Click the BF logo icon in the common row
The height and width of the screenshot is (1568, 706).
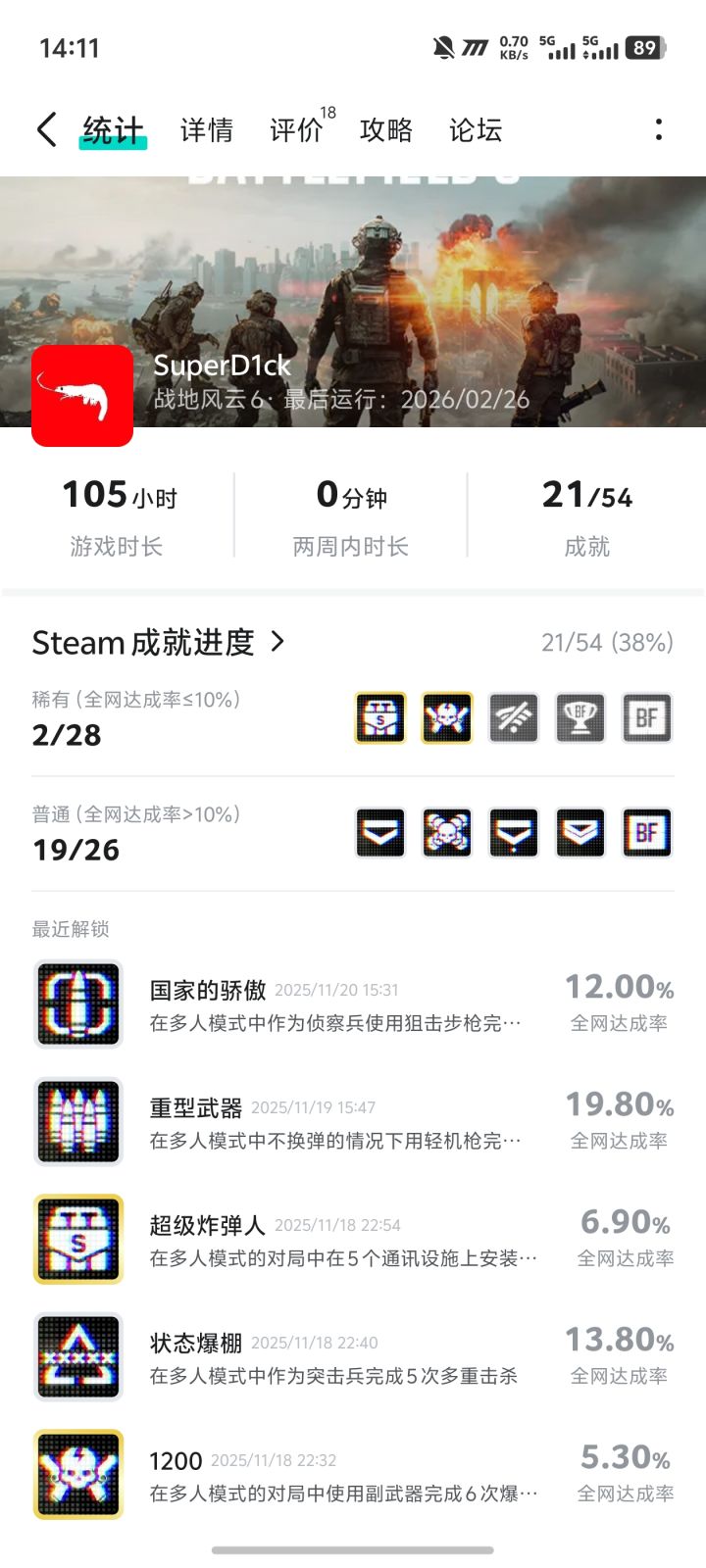coord(646,832)
